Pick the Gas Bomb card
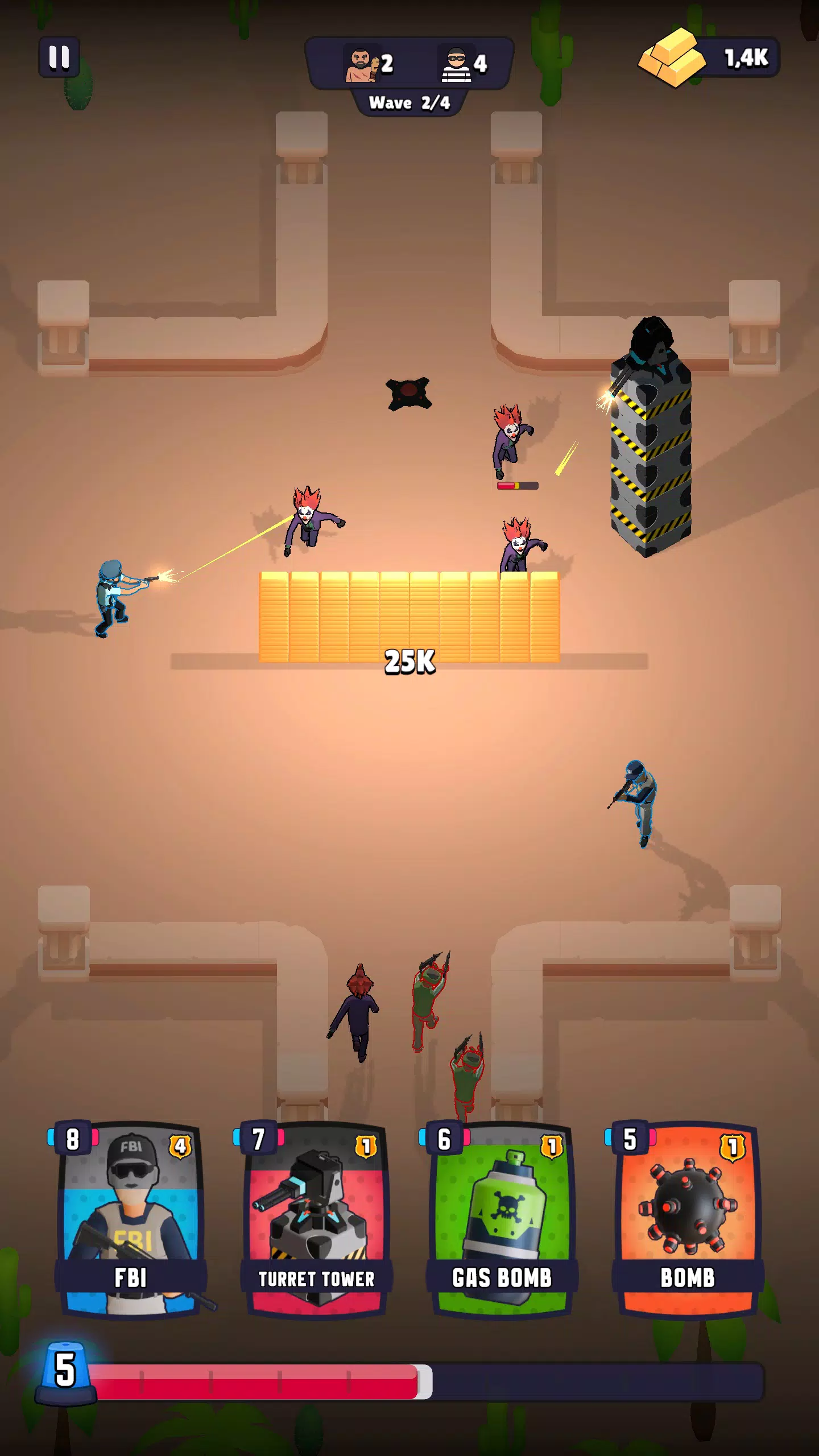Screen dimensions: 819x1456 point(502,1219)
